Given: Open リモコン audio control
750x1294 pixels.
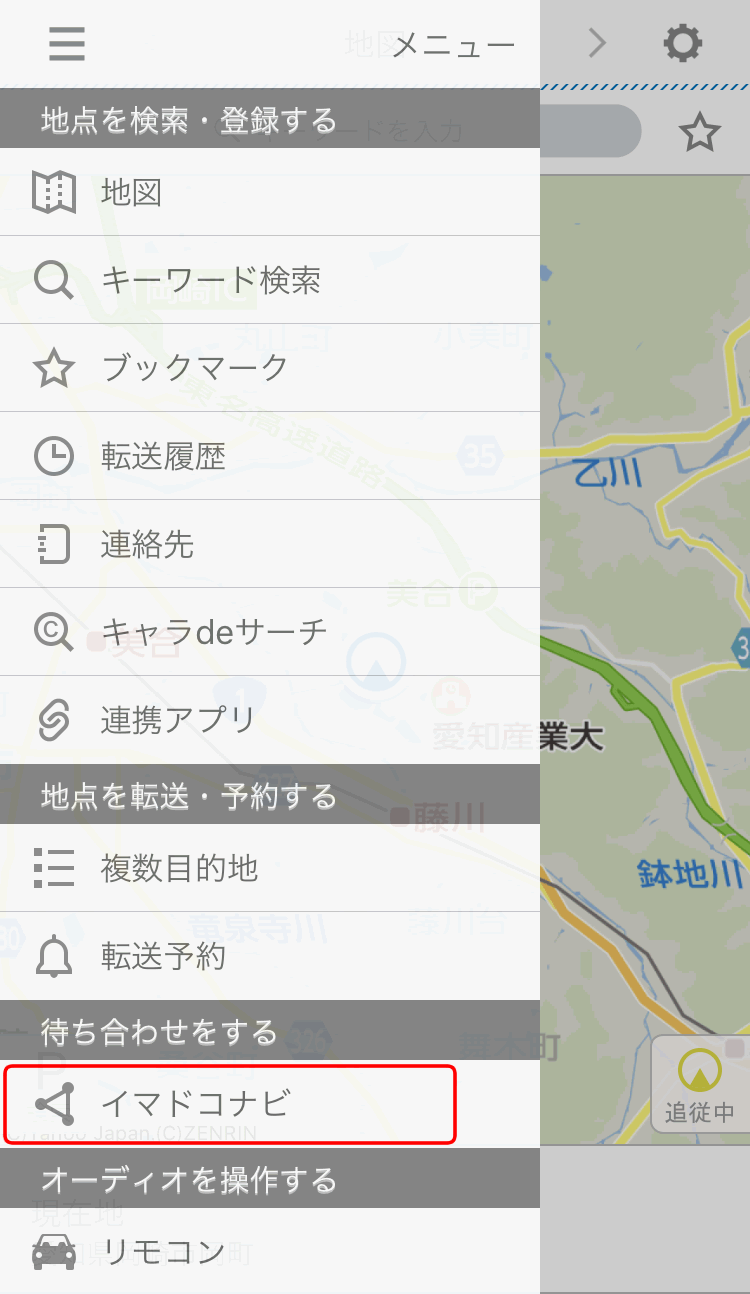Looking at the screenshot, I should point(270,1251).
